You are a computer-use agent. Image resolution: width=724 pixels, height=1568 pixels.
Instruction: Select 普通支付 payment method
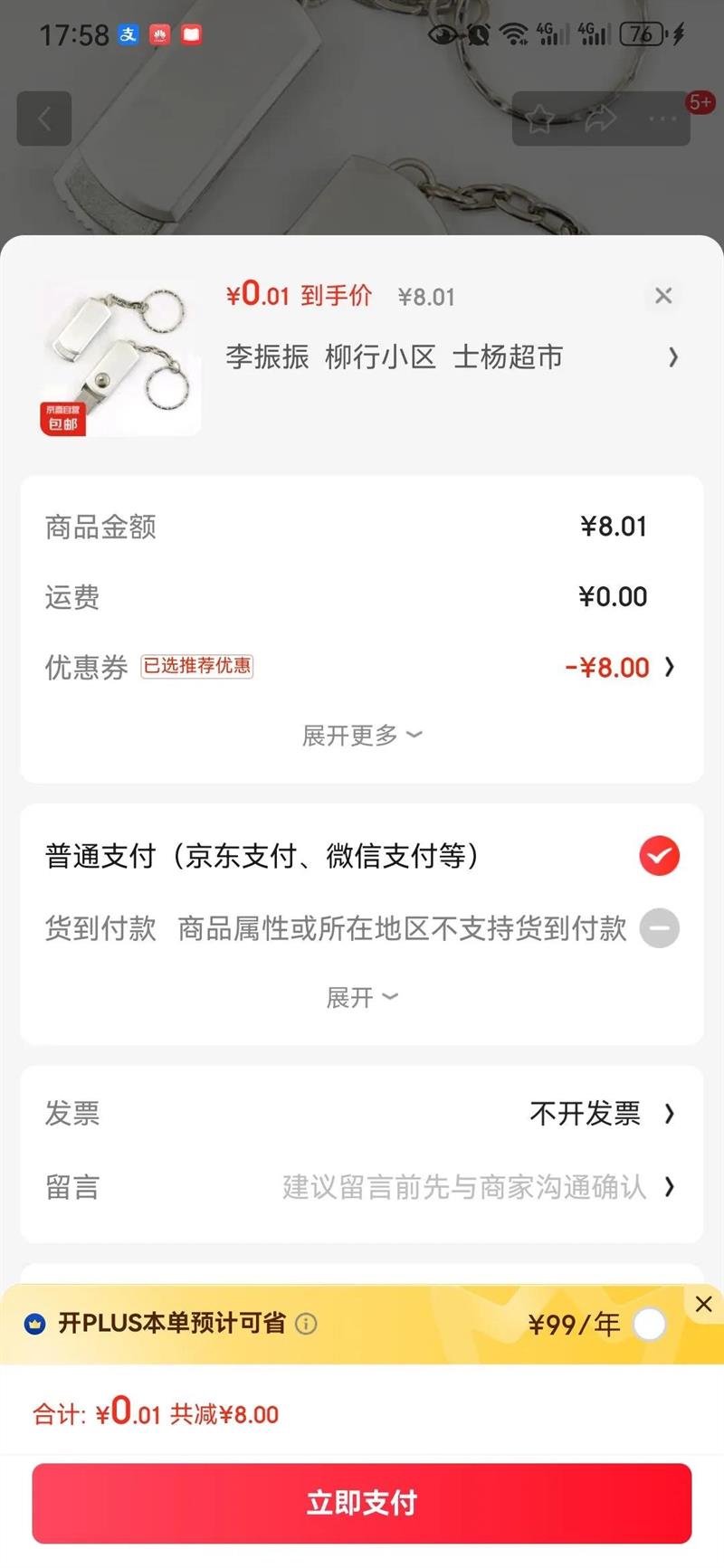click(659, 856)
